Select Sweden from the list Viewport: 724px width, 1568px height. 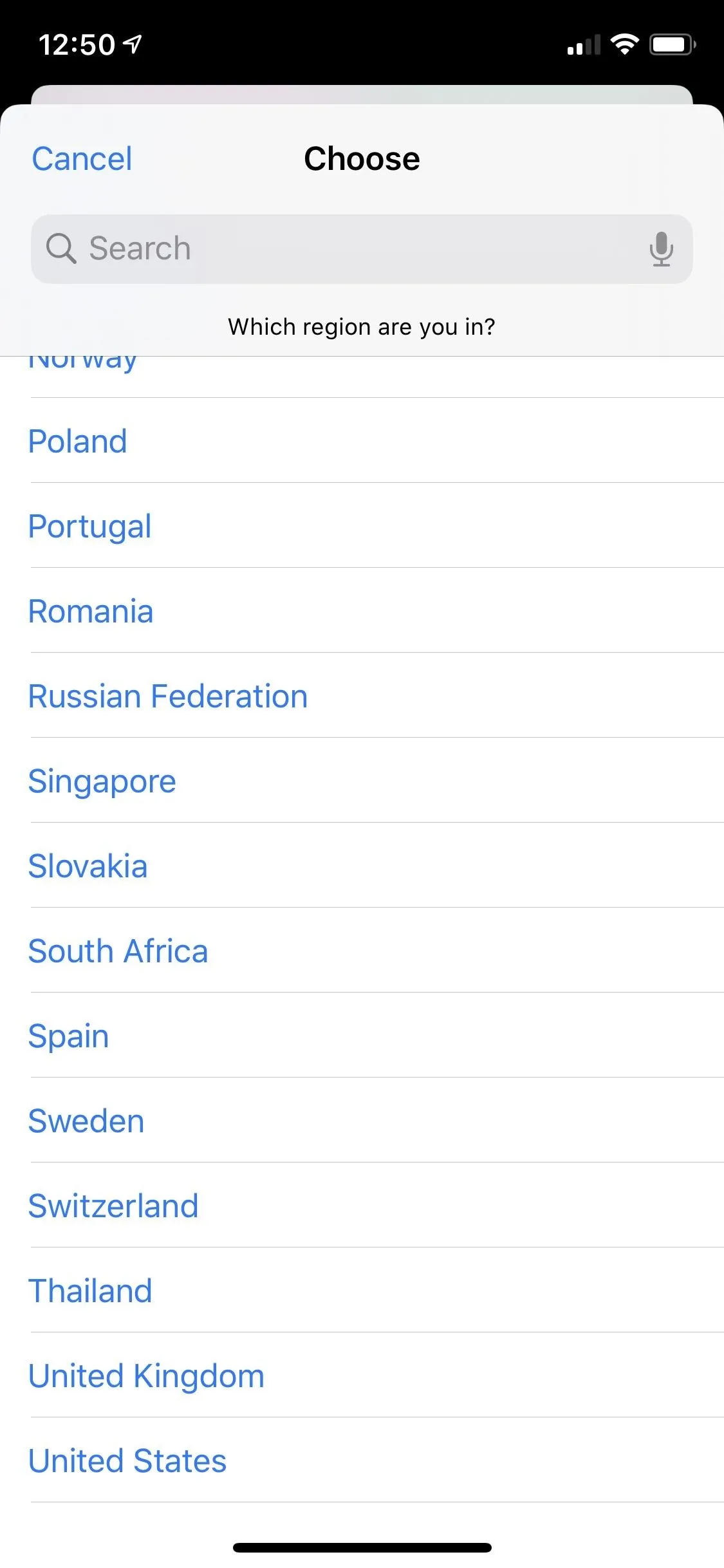coord(362,1121)
